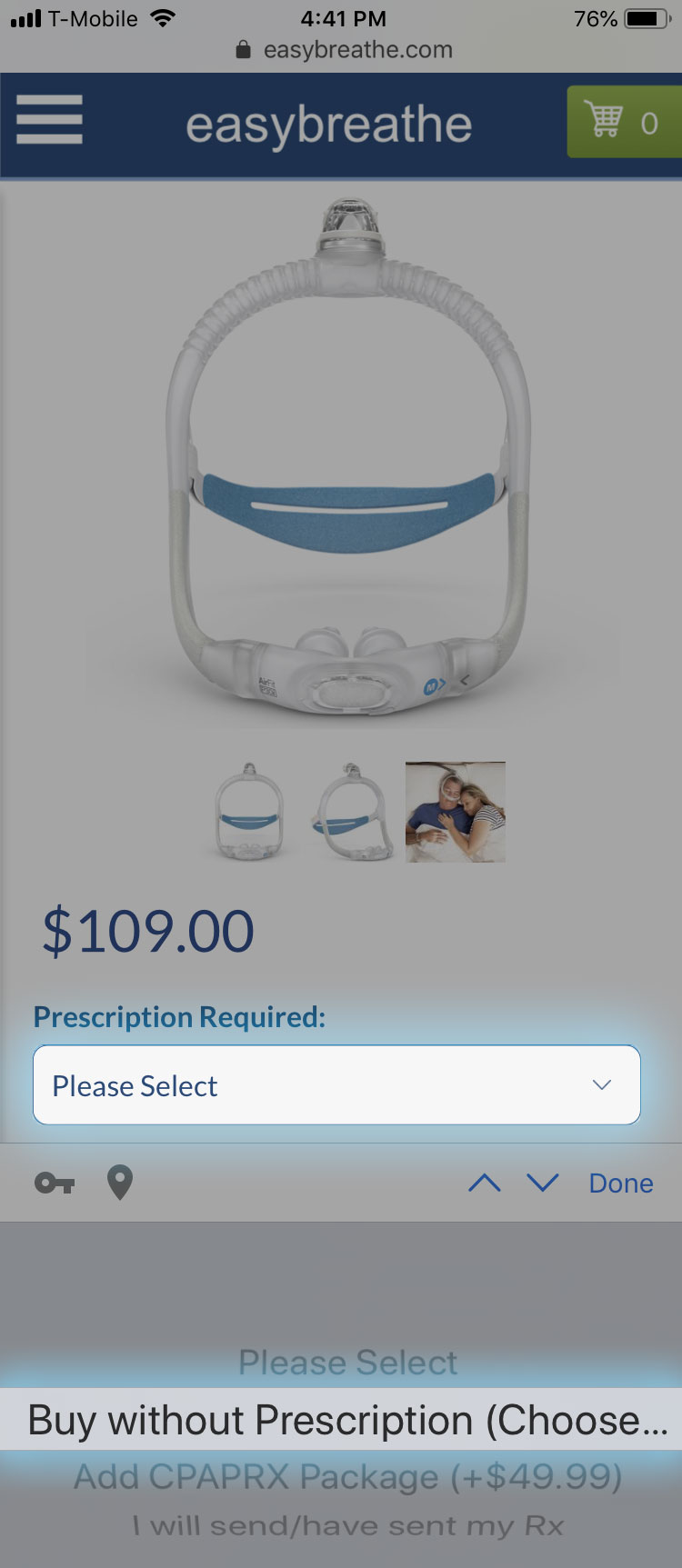
Task: Open the hamburger menu
Action: tap(49, 120)
